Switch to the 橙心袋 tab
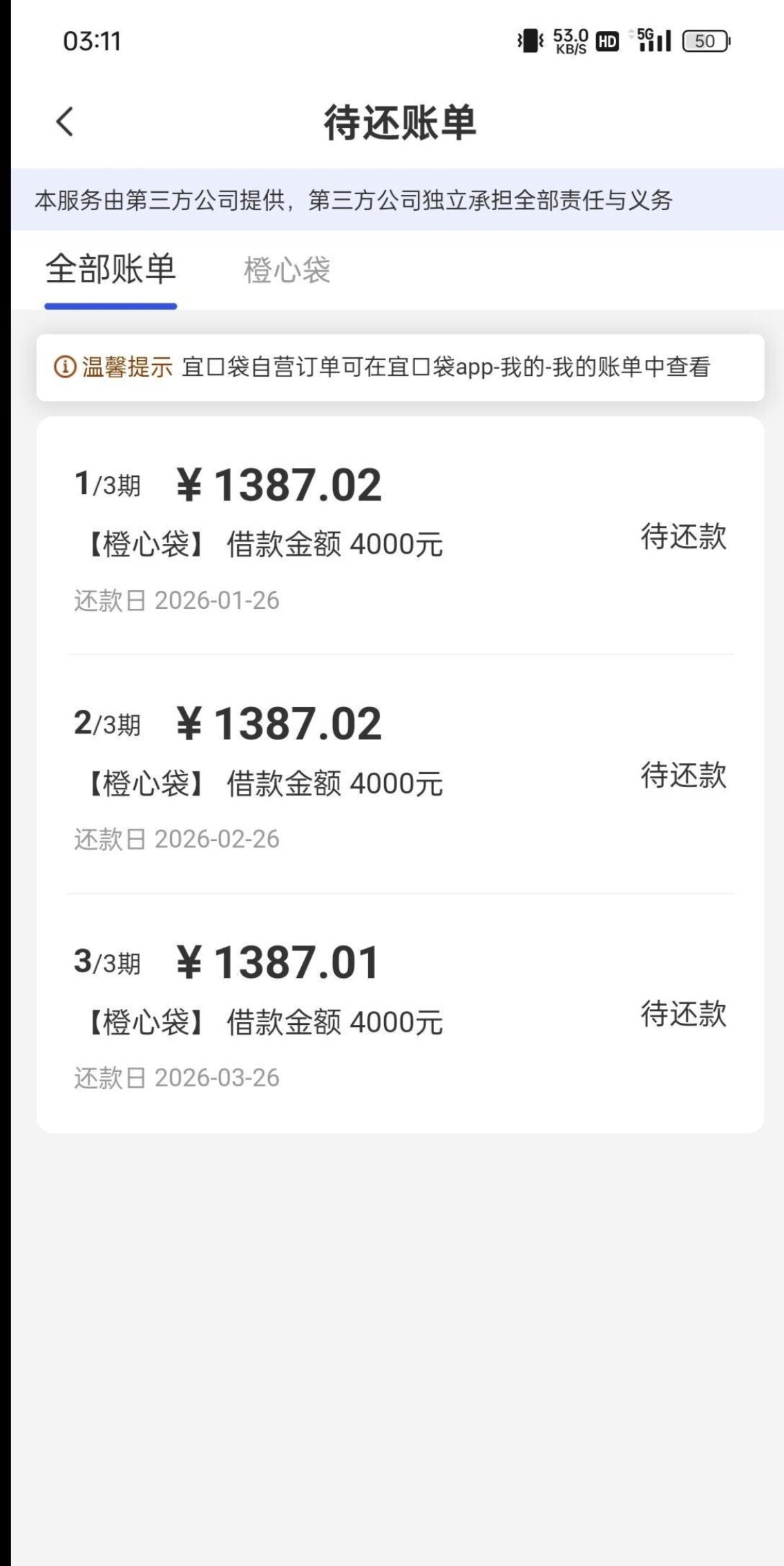Viewport: 784px width, 1566px height. (287, 270)
